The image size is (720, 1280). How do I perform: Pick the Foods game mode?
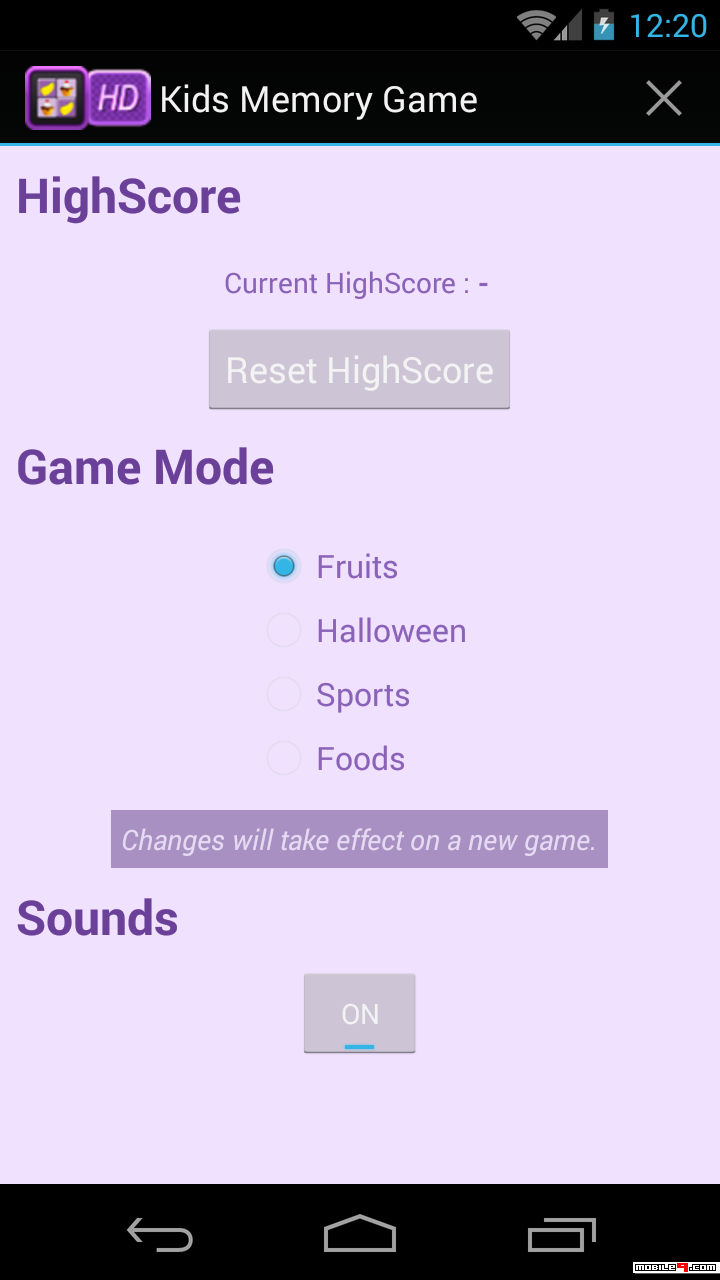pyautogui.click(x=336, y=759)
